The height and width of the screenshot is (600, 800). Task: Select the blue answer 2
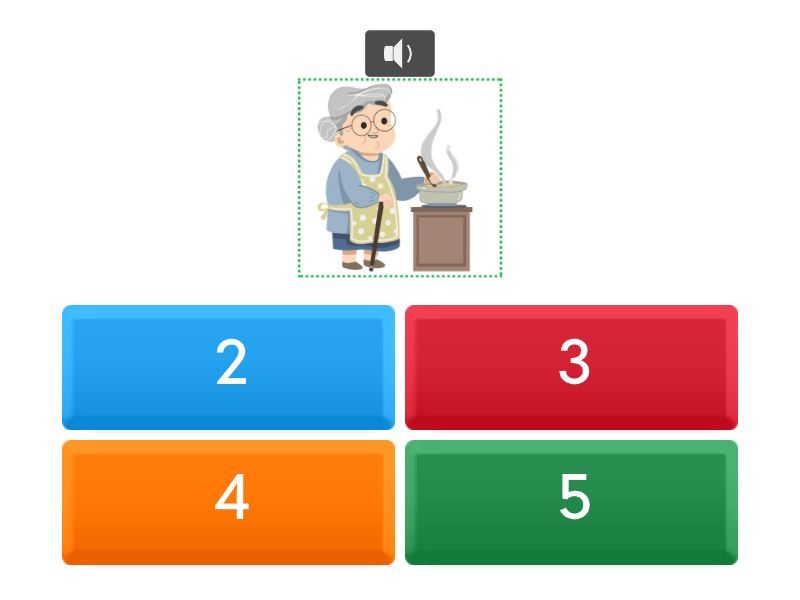pos(228,366)
